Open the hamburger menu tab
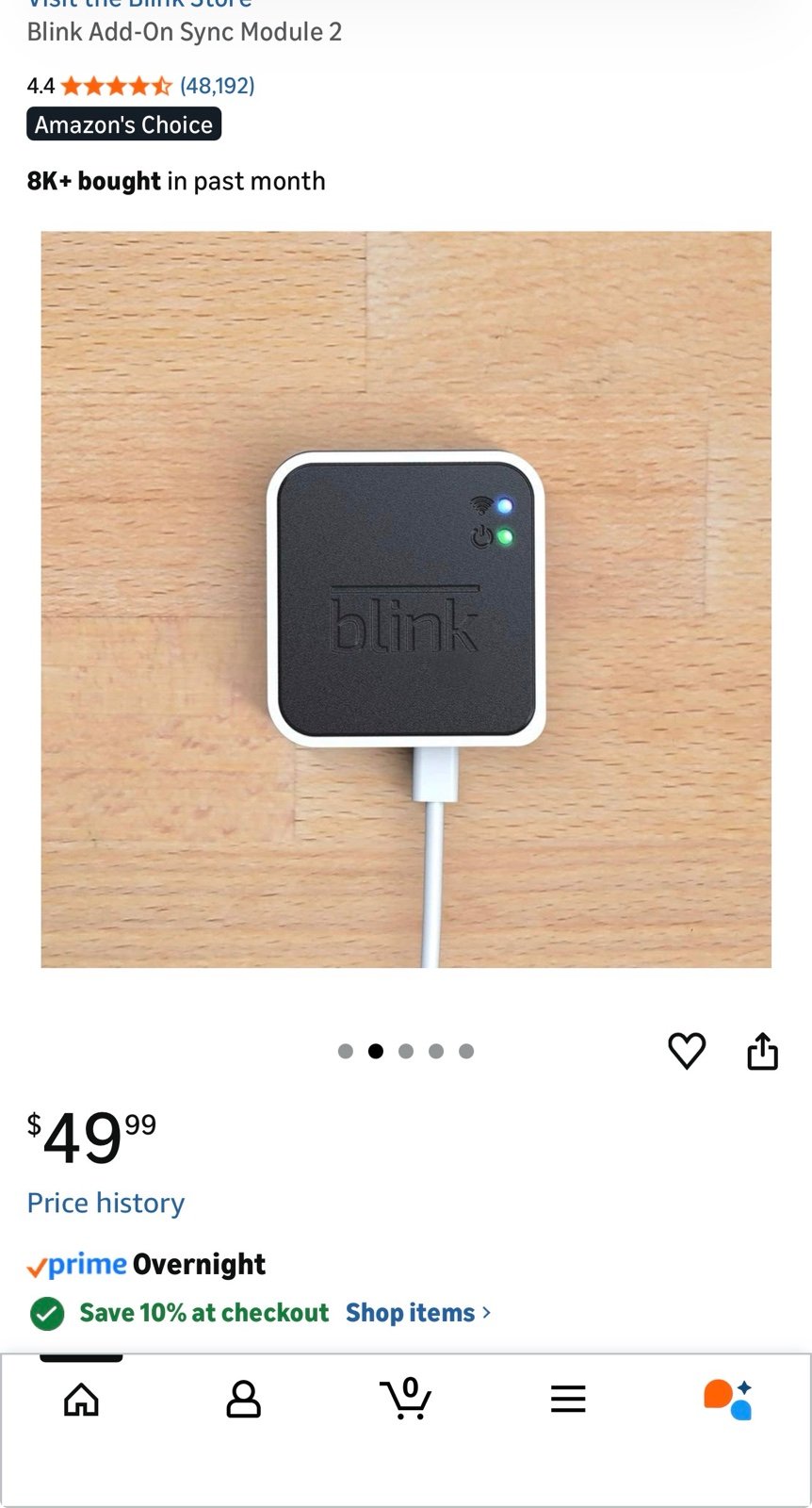The image size is (812, 1508). 568,1400
